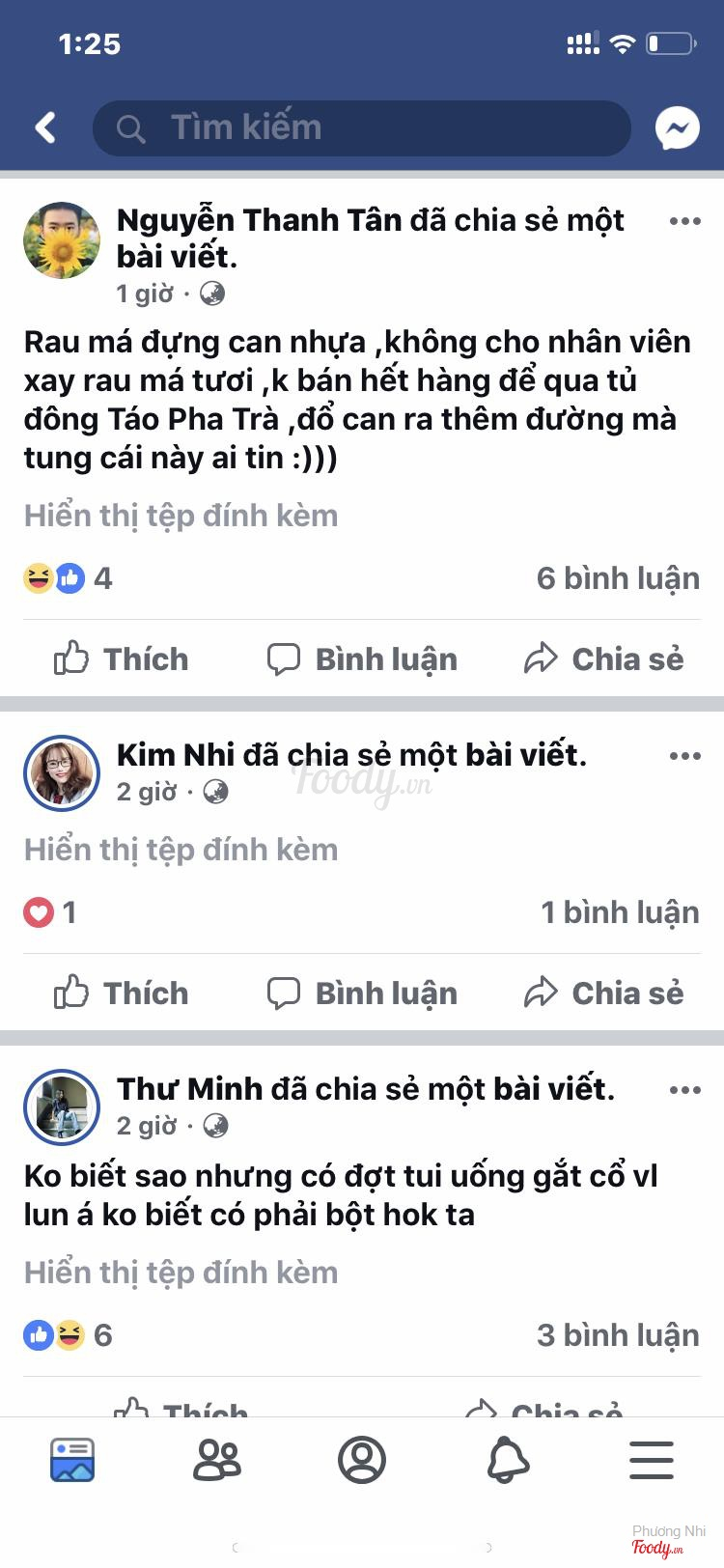The image size is (724, 1568).
Task: Open the notifications bell tab
Action: (508, 1460)
